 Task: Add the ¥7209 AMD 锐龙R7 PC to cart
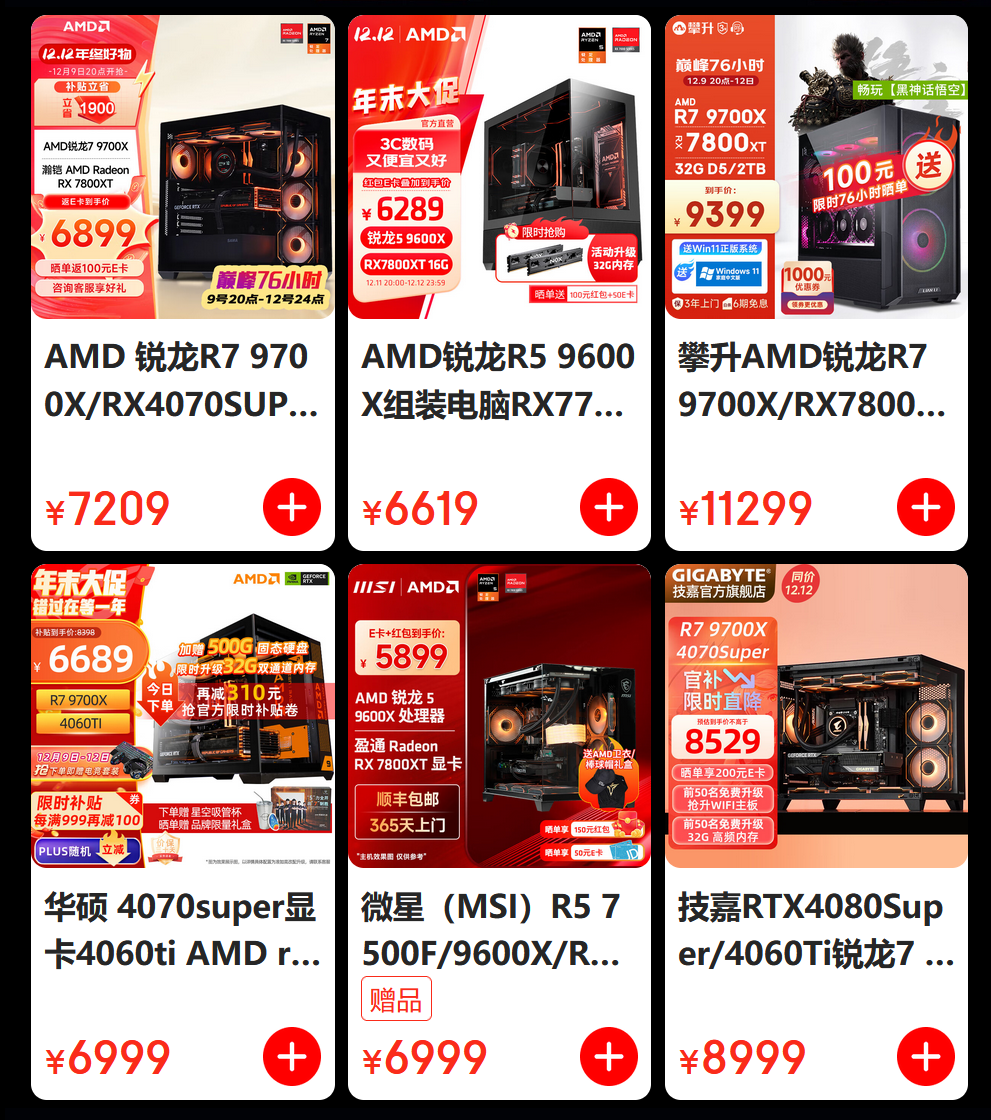click(292, 508)
